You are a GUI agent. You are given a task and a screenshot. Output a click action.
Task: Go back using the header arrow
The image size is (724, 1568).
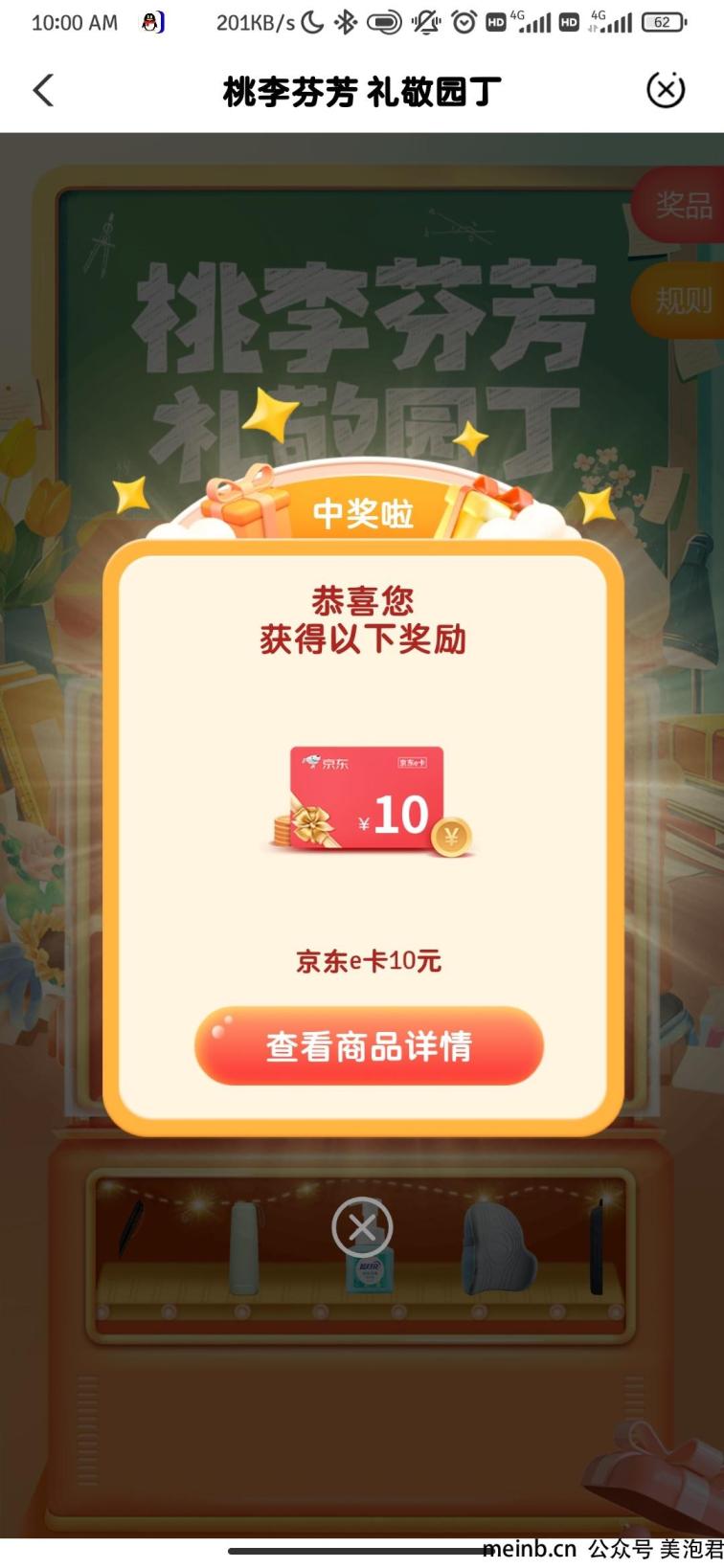(x=43, y=91)
